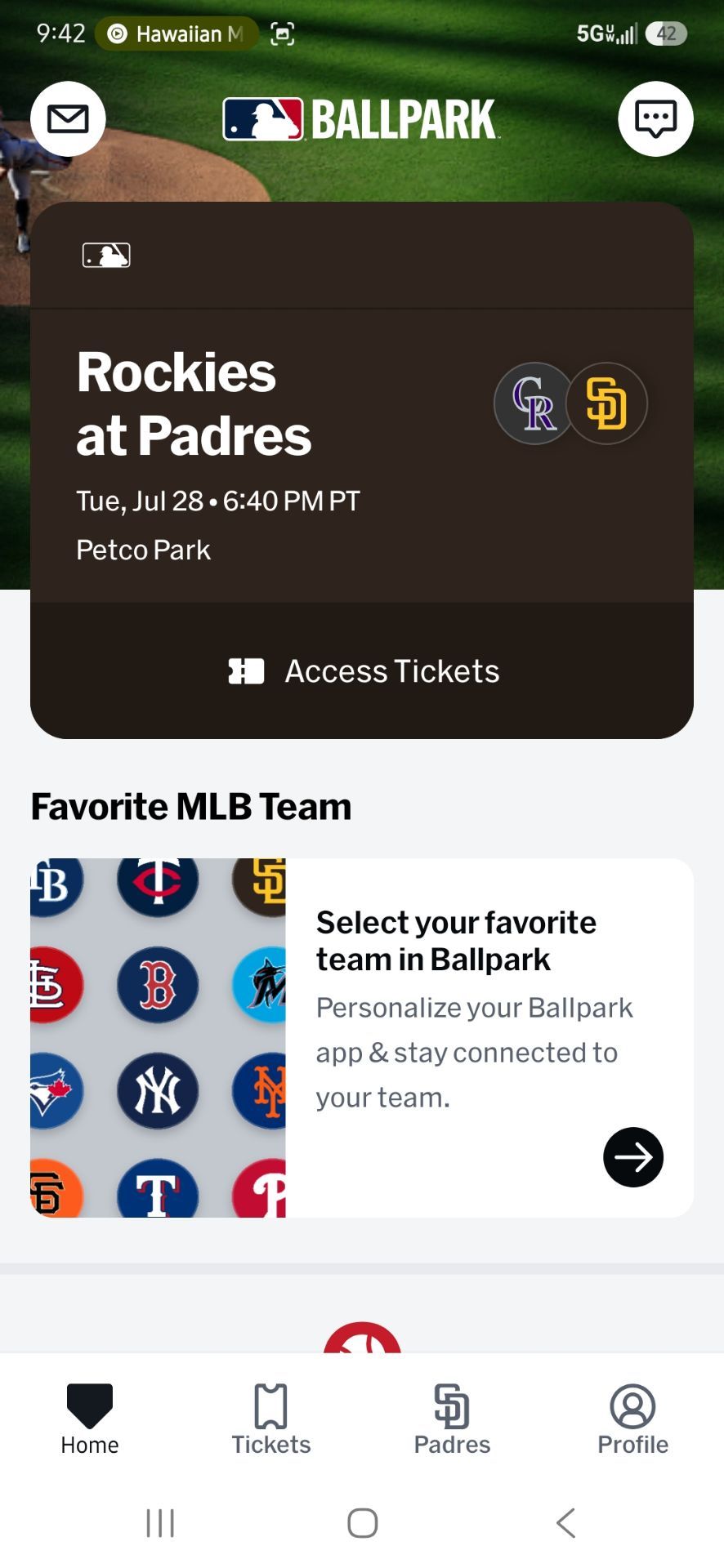The height and width of the screenshot is (1568, 724).
Task: Open system recent apps
Action: (160, 1523)
